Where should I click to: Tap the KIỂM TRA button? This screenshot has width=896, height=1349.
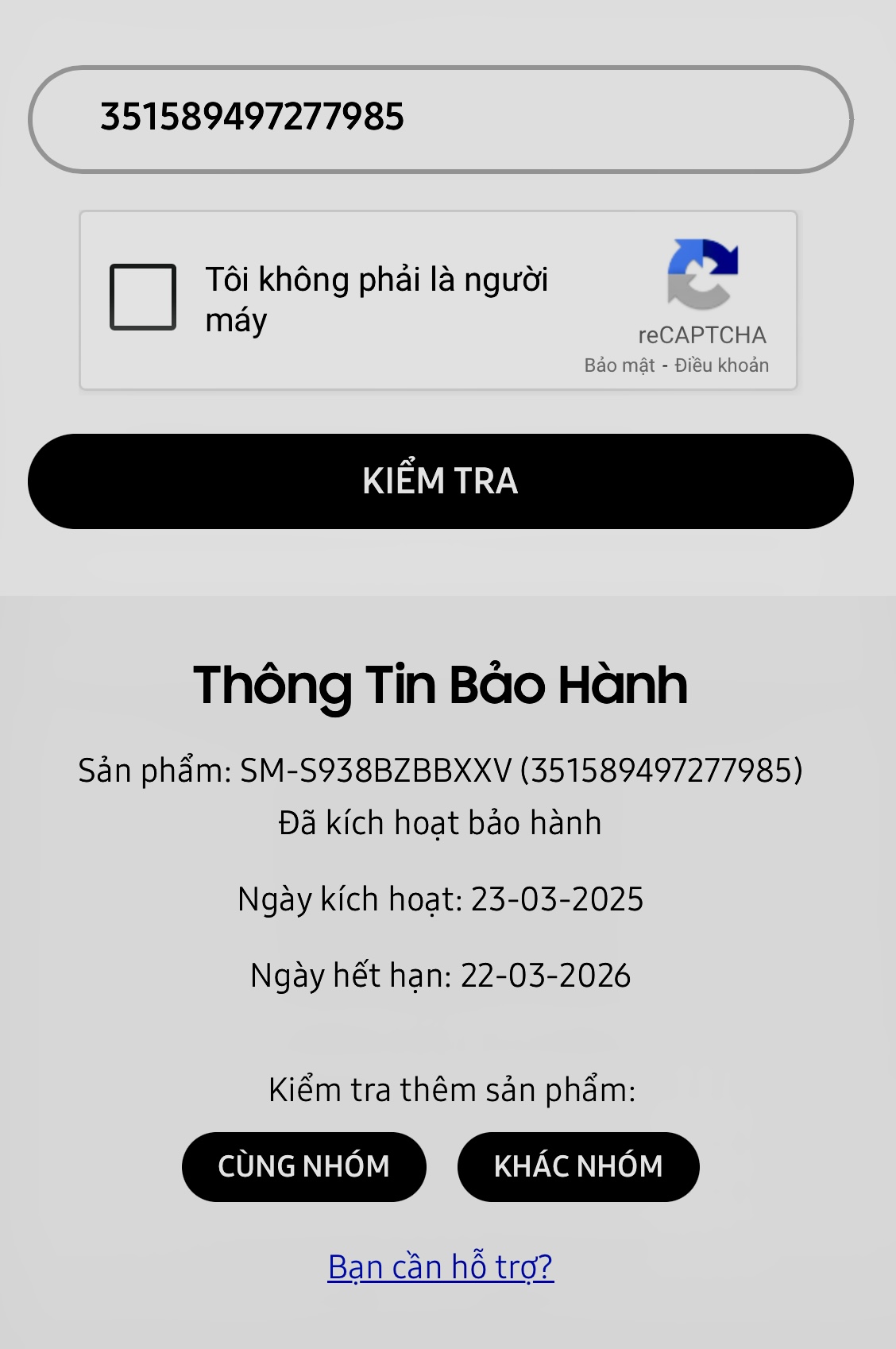click(440, 481)
